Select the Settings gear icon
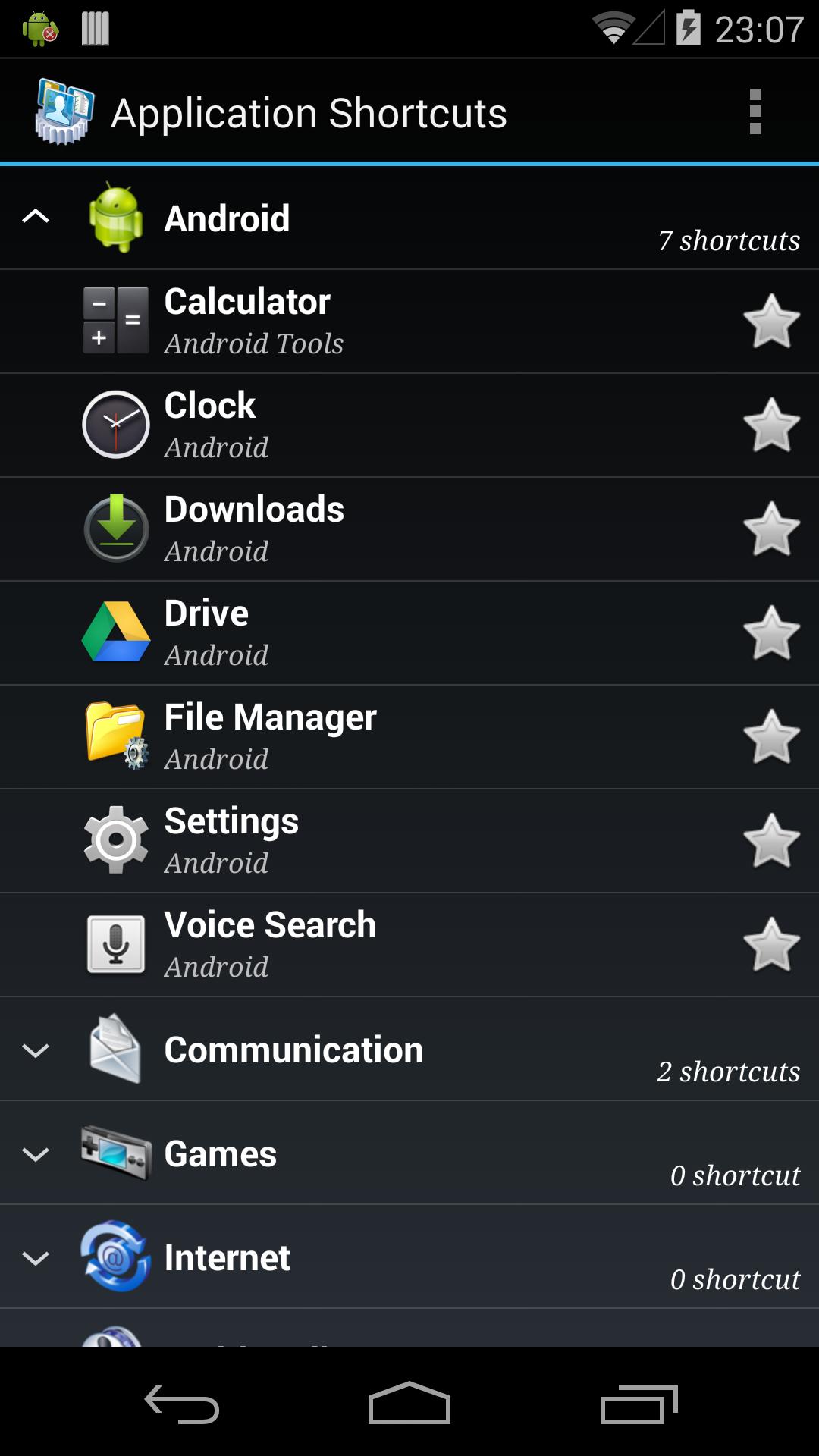This screenshot has height=1456, width=819. pyautogui.click(x=115, y=840)
